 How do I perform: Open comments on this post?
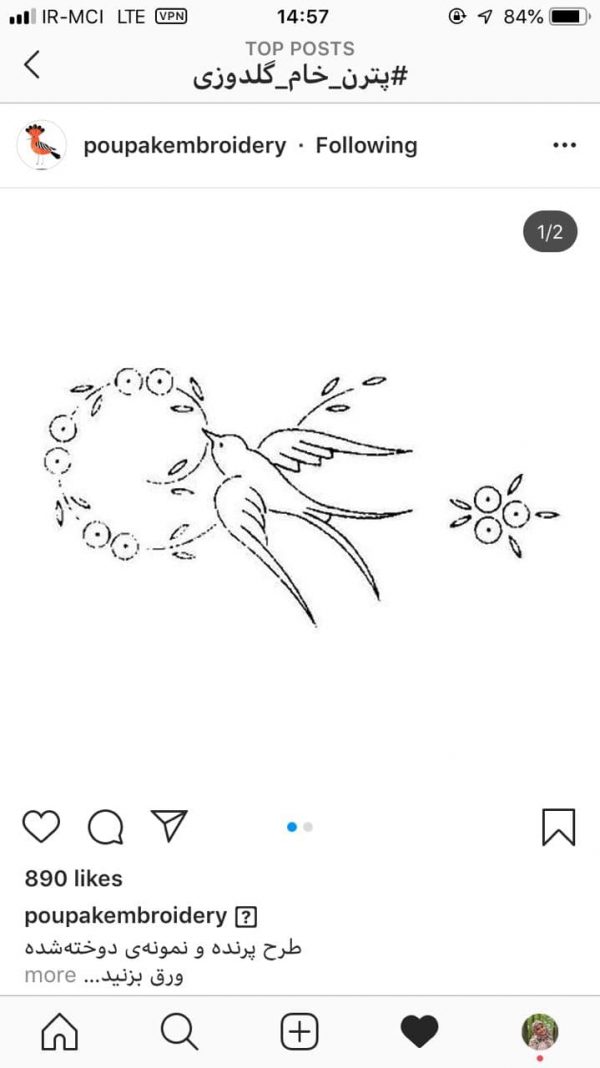[x=106, y=827]
